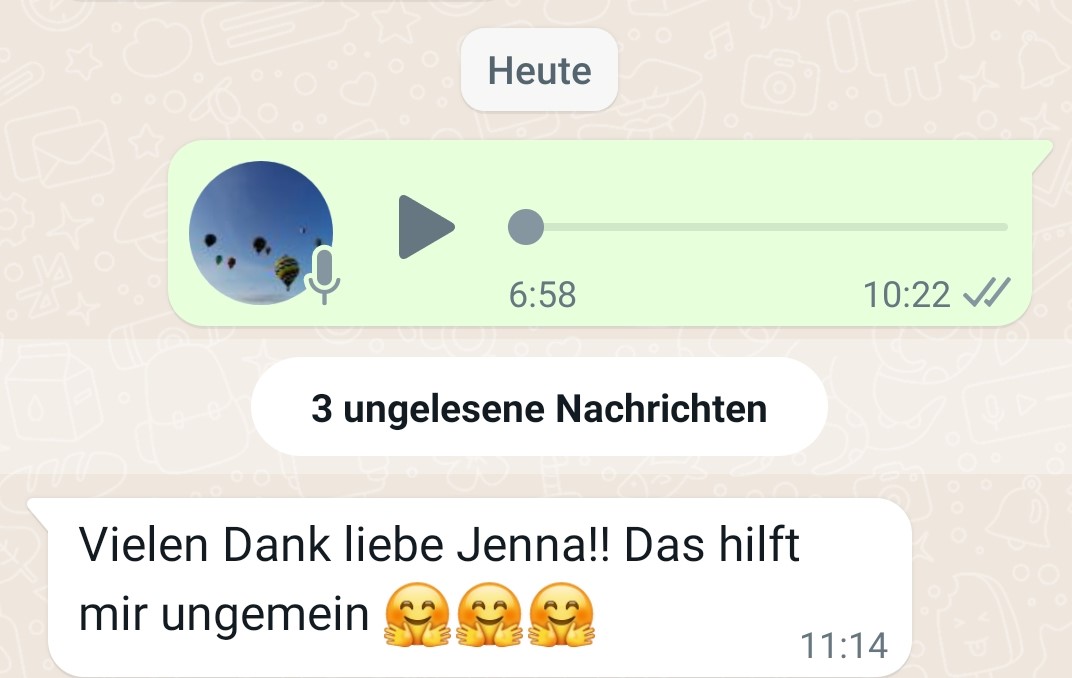Play the 6:58 voice message

point(425,227)
